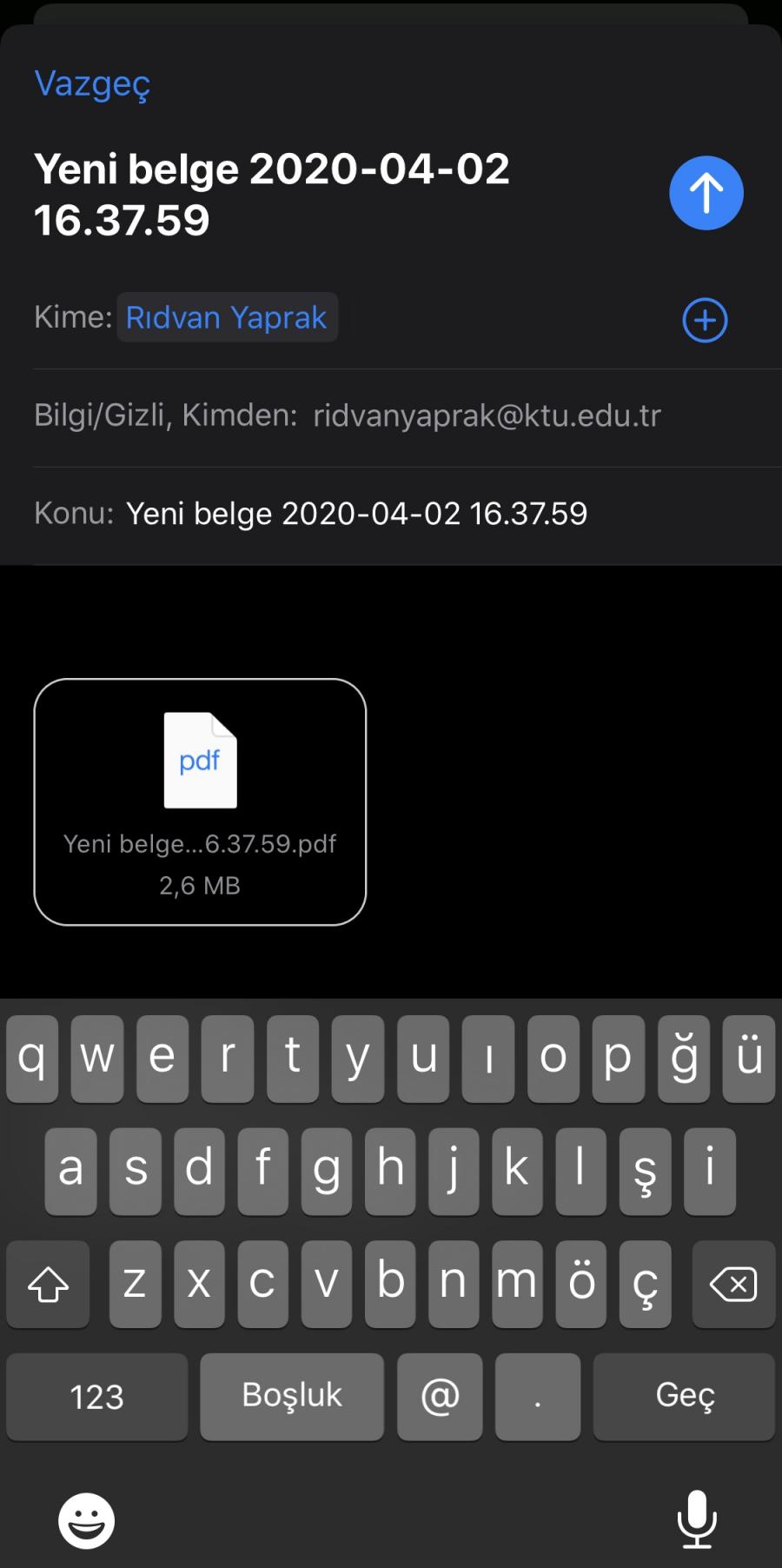Send the email with the blue arrow

point(706,193)
